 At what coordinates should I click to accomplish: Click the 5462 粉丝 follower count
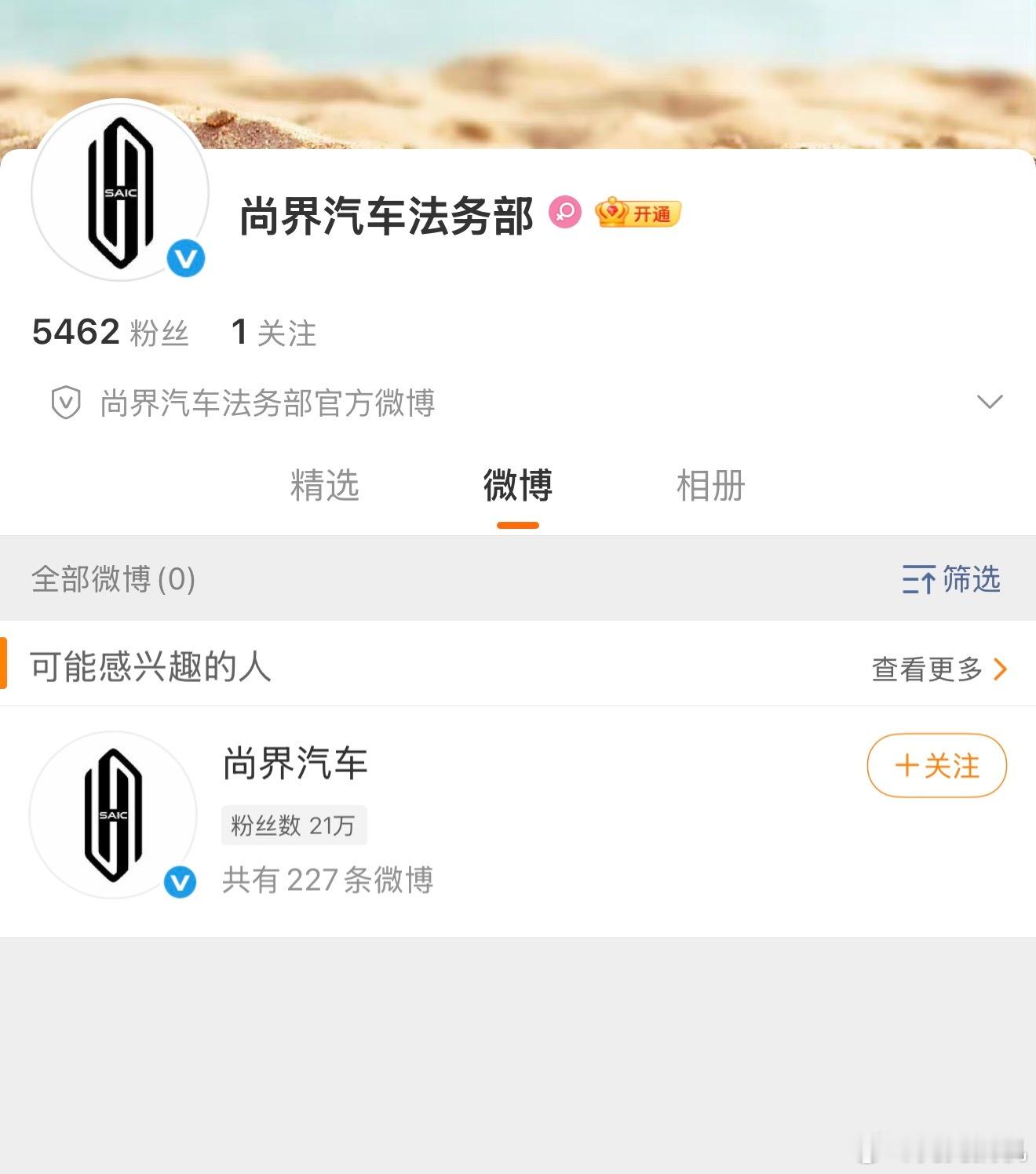[x=110, y=333]
